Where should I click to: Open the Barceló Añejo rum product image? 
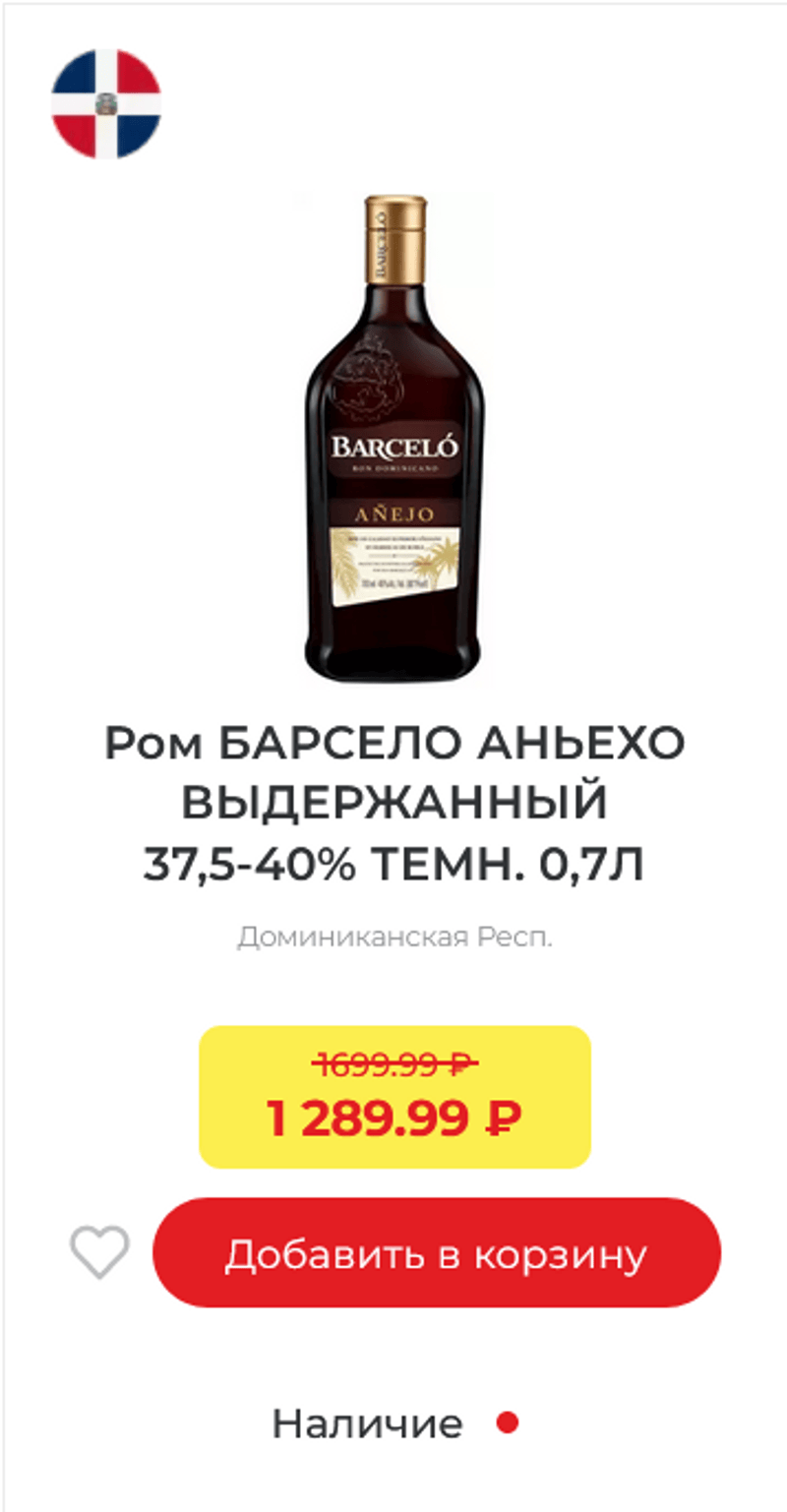tap(393, 438)
